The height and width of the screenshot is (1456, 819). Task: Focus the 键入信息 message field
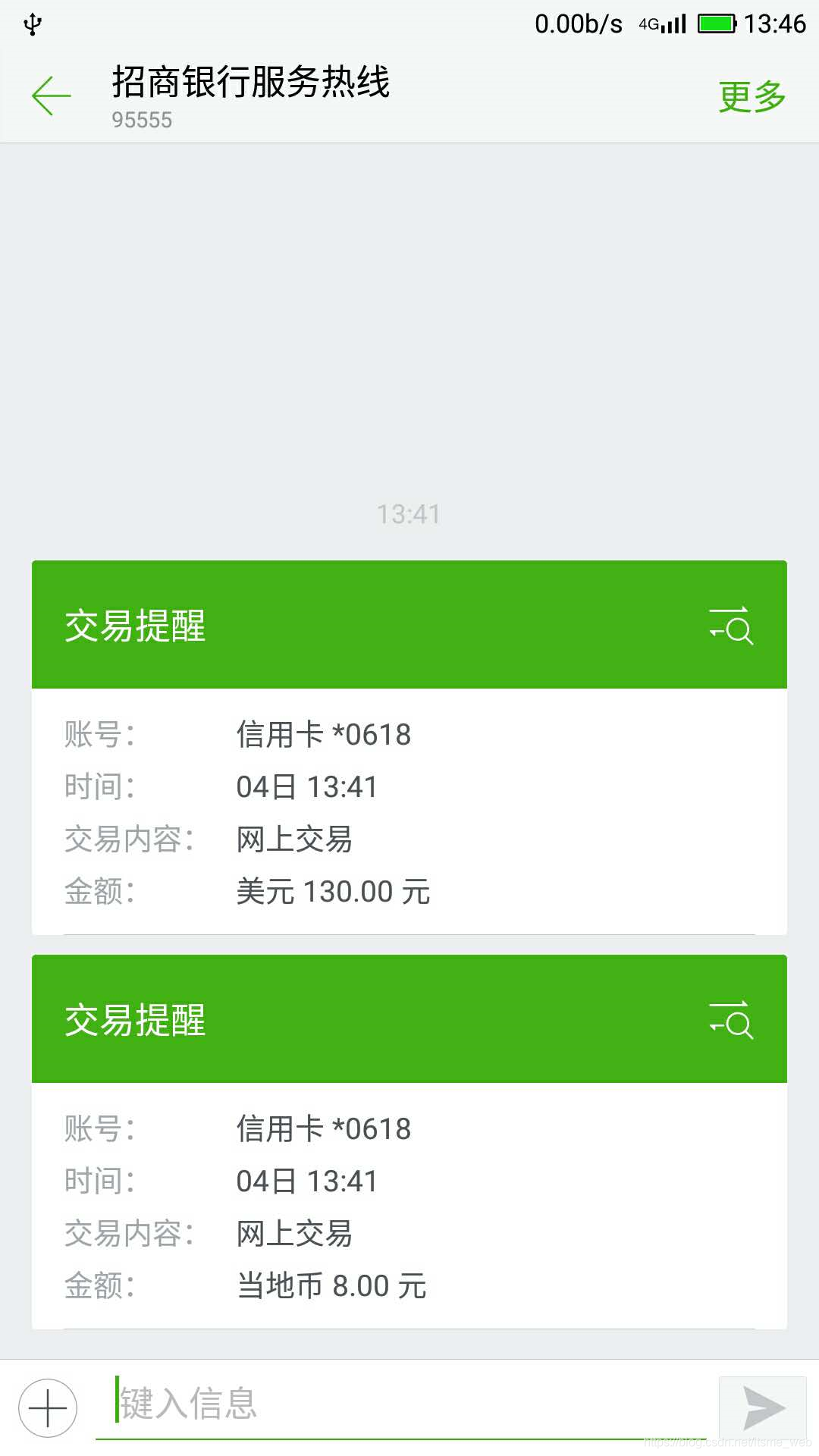[x=402, y=1404]
